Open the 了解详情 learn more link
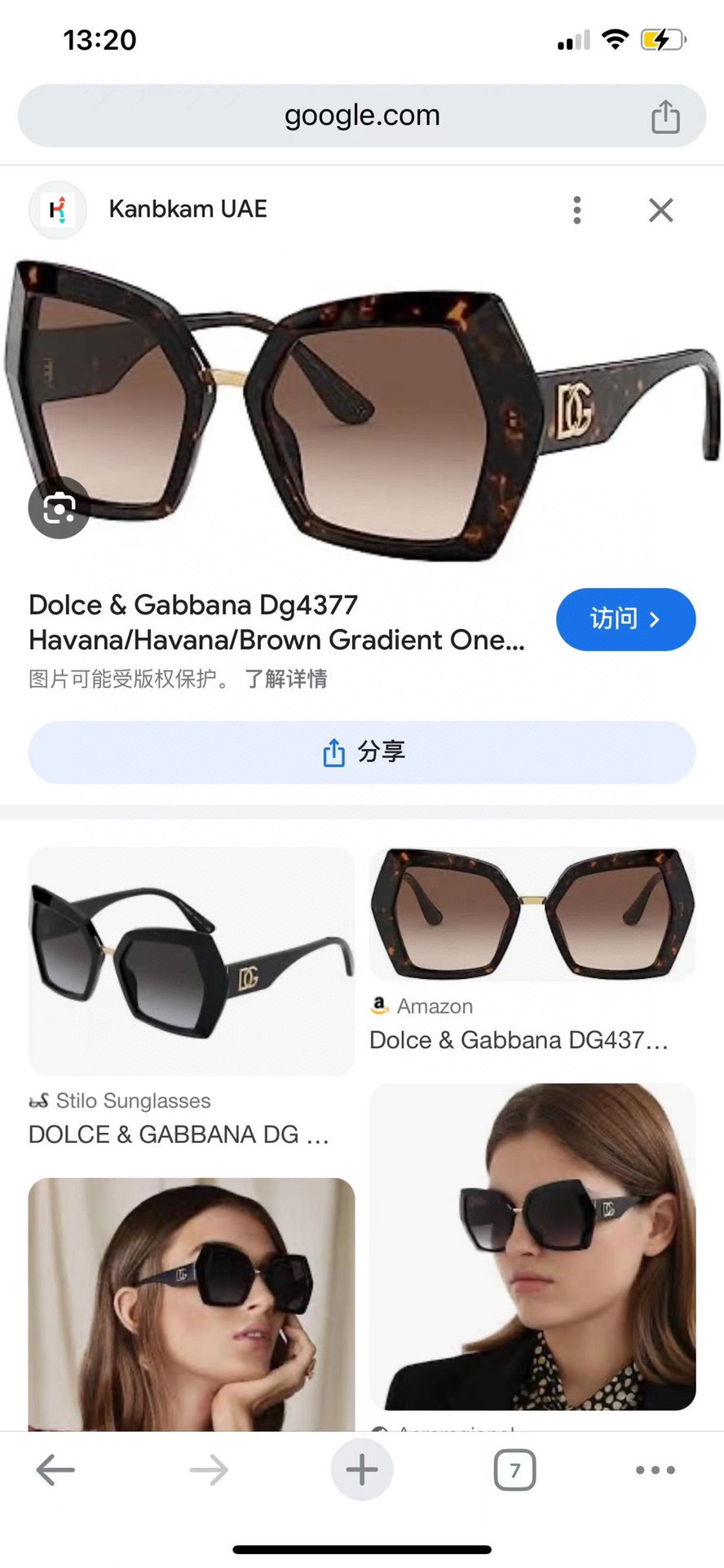Screen dimensions: 724x1568 click(285, 679)
